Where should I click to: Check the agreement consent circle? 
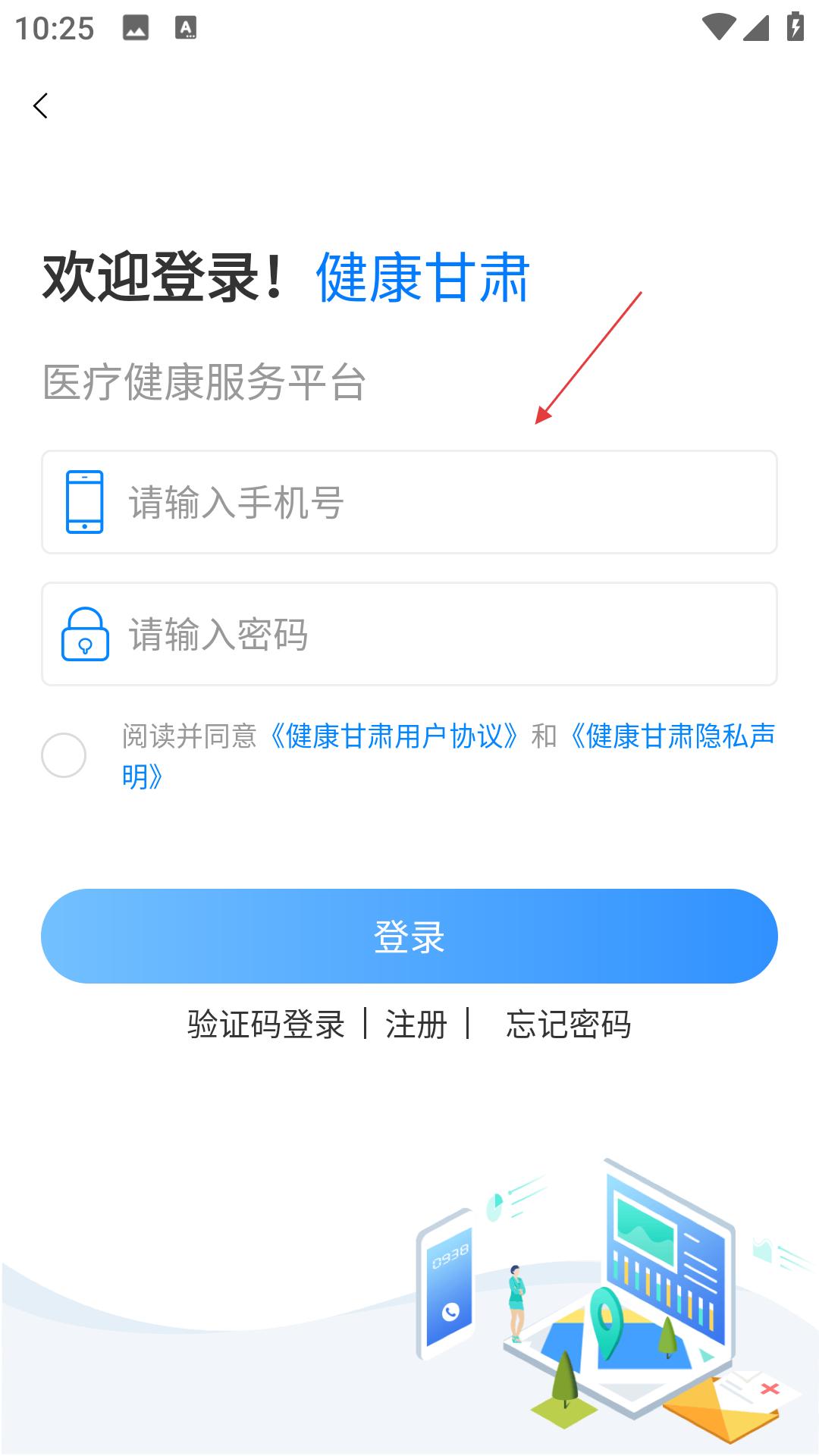[64, 755]
